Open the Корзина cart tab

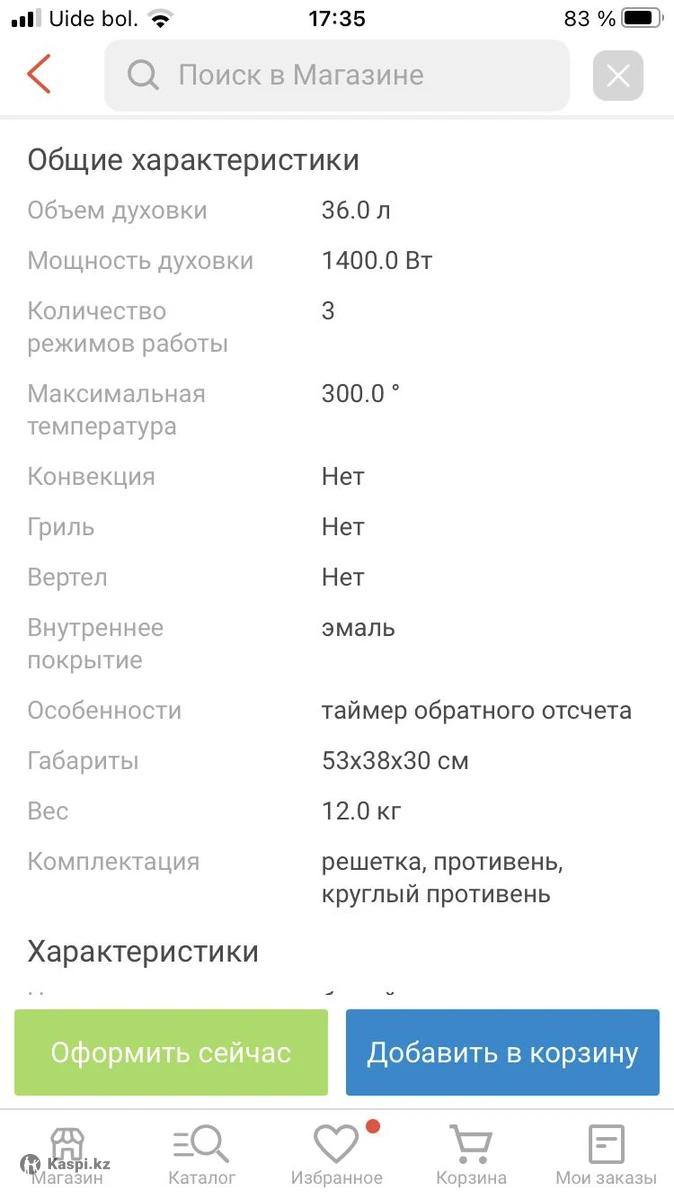[x=471, y=1155]
